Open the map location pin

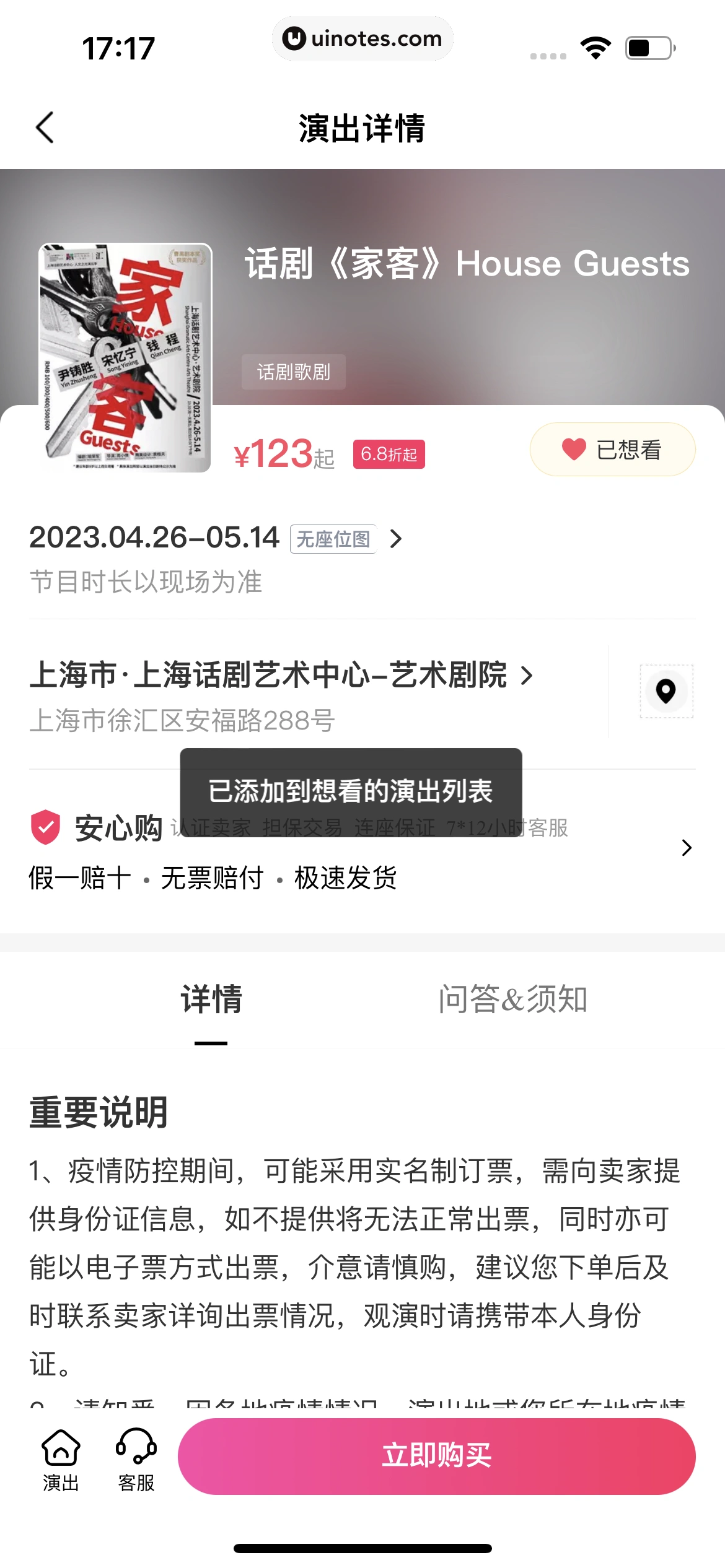click(666, 691)
